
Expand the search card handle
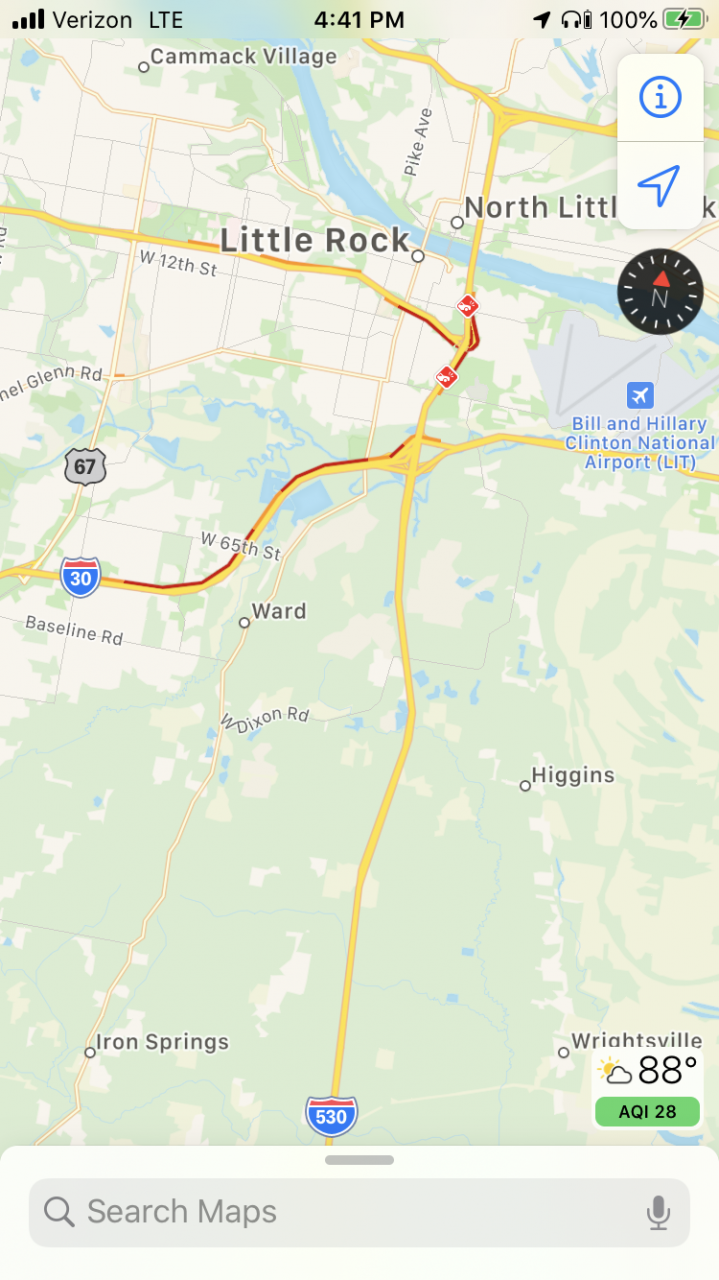tap(359, 1160)
